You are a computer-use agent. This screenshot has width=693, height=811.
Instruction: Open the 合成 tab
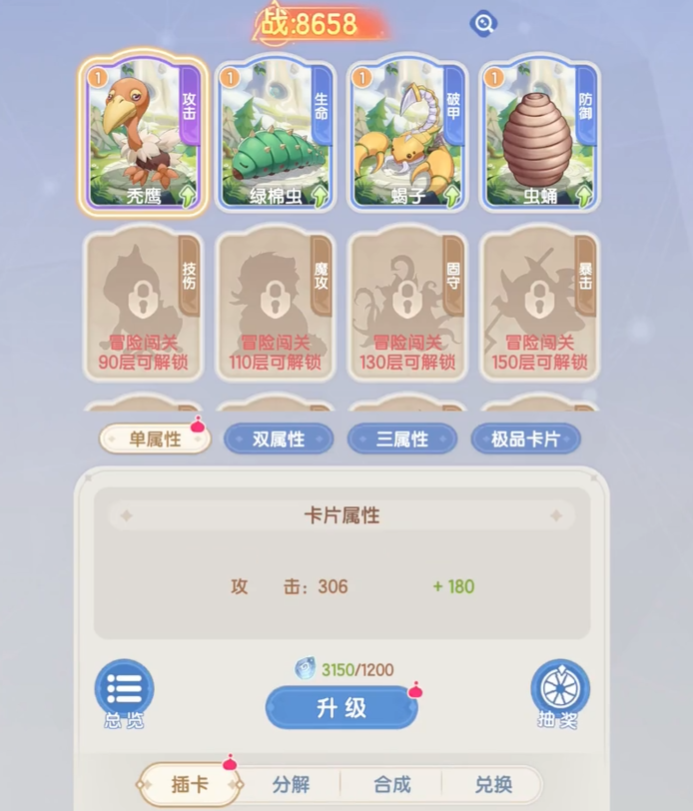pos(391,784)
